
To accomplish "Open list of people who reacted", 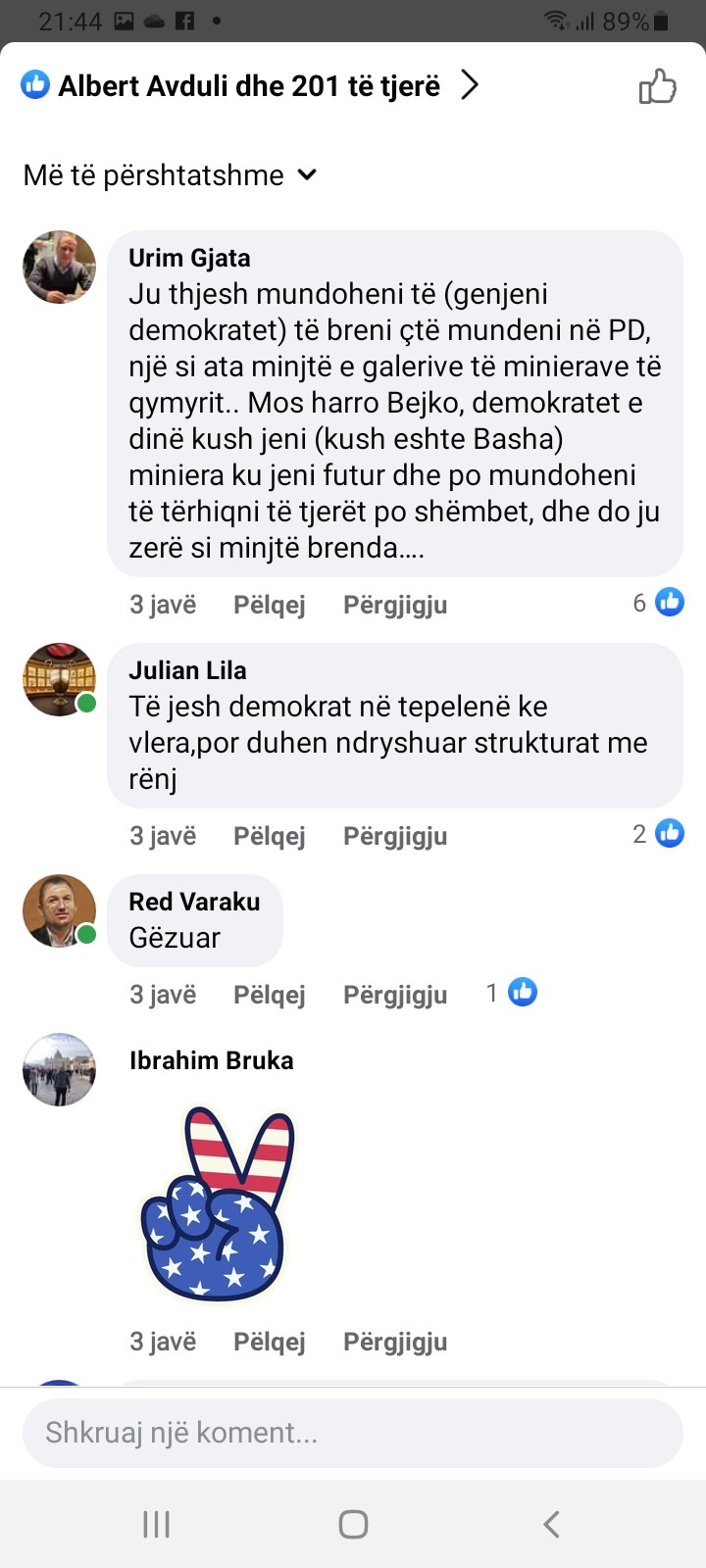I will click(x=250, y=86).
